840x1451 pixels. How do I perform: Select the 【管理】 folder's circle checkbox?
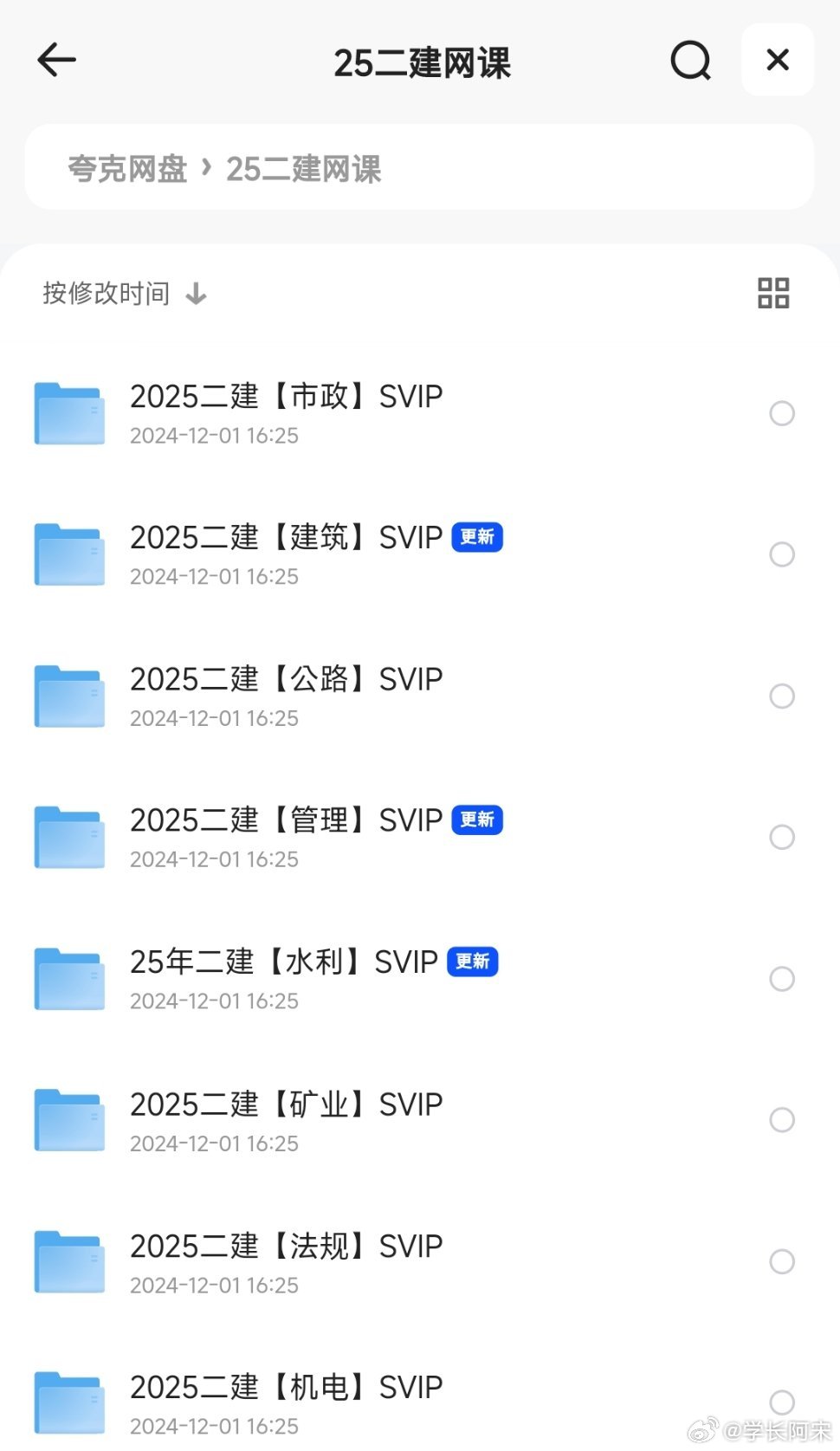coord(782,837)
